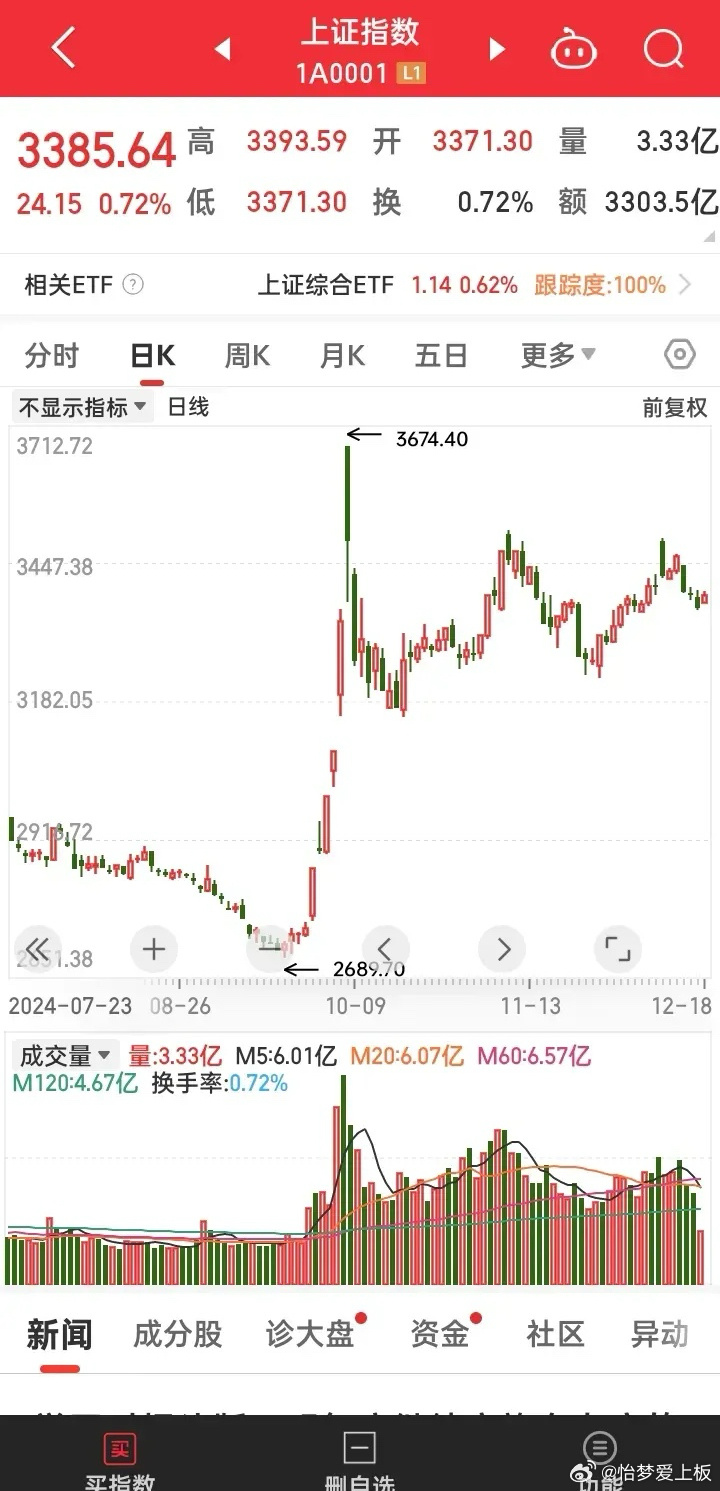
Task: Open the robot assistant icon
Action: click(x=573, y=48)
